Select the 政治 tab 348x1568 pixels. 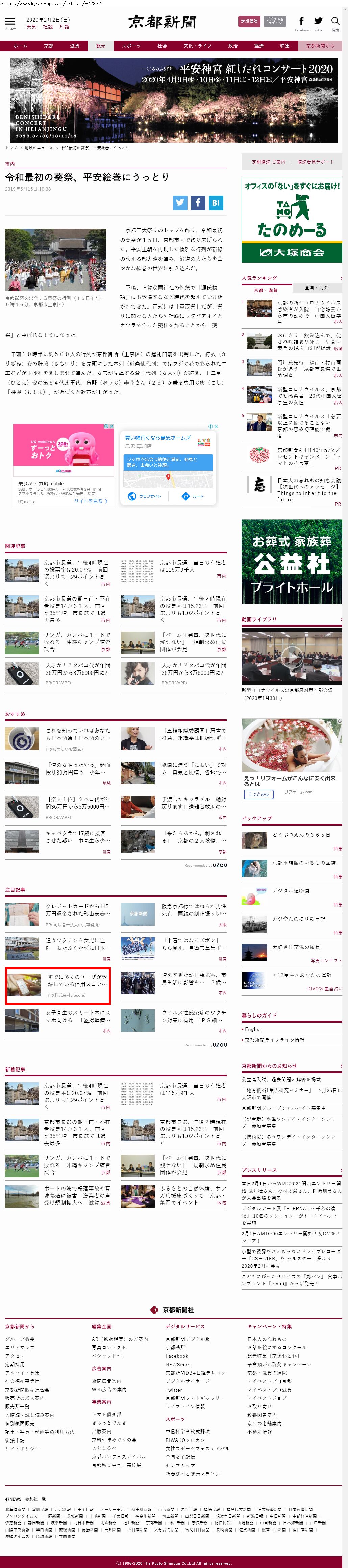click(233, 46)
